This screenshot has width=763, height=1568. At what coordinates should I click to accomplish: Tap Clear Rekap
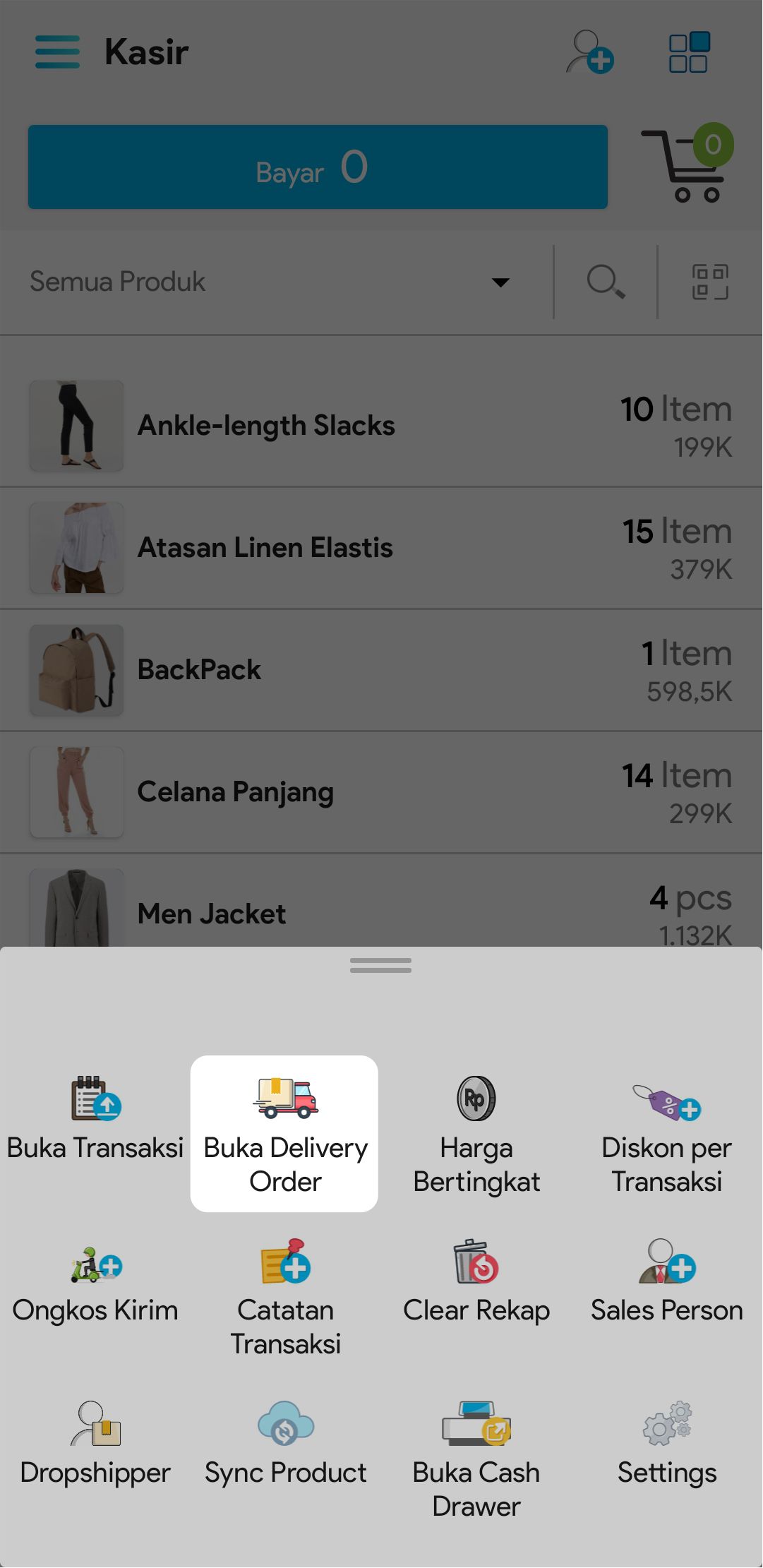point(476,1285)
